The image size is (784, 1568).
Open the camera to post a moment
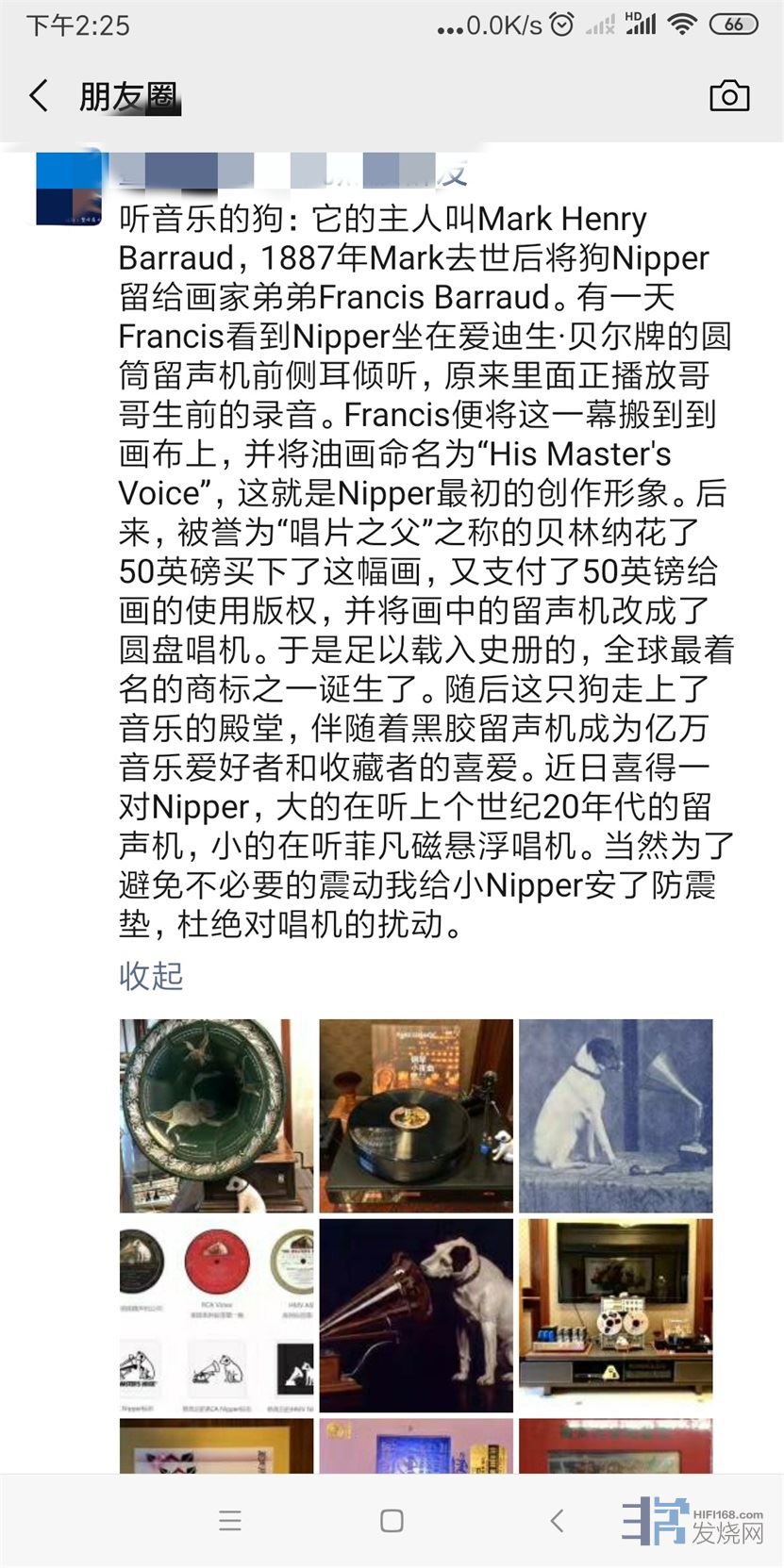pos(728,96)
